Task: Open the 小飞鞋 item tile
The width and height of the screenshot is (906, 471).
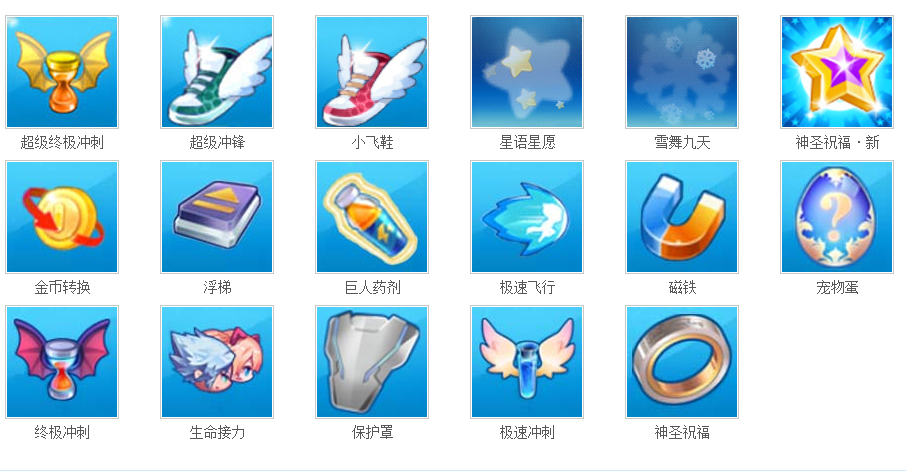Action: [372, 72]
